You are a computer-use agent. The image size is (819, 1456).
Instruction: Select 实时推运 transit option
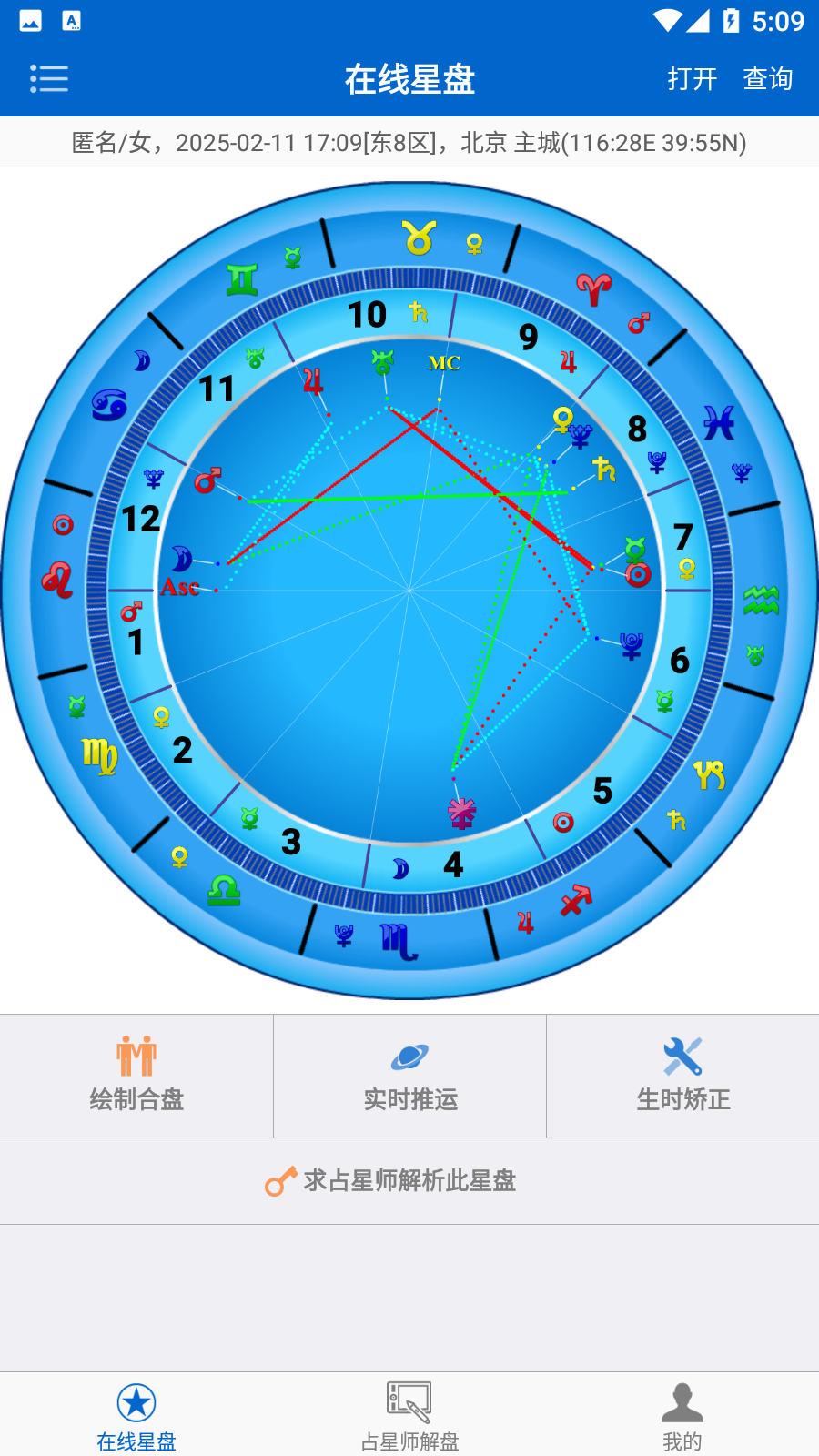coord(409,1076)
